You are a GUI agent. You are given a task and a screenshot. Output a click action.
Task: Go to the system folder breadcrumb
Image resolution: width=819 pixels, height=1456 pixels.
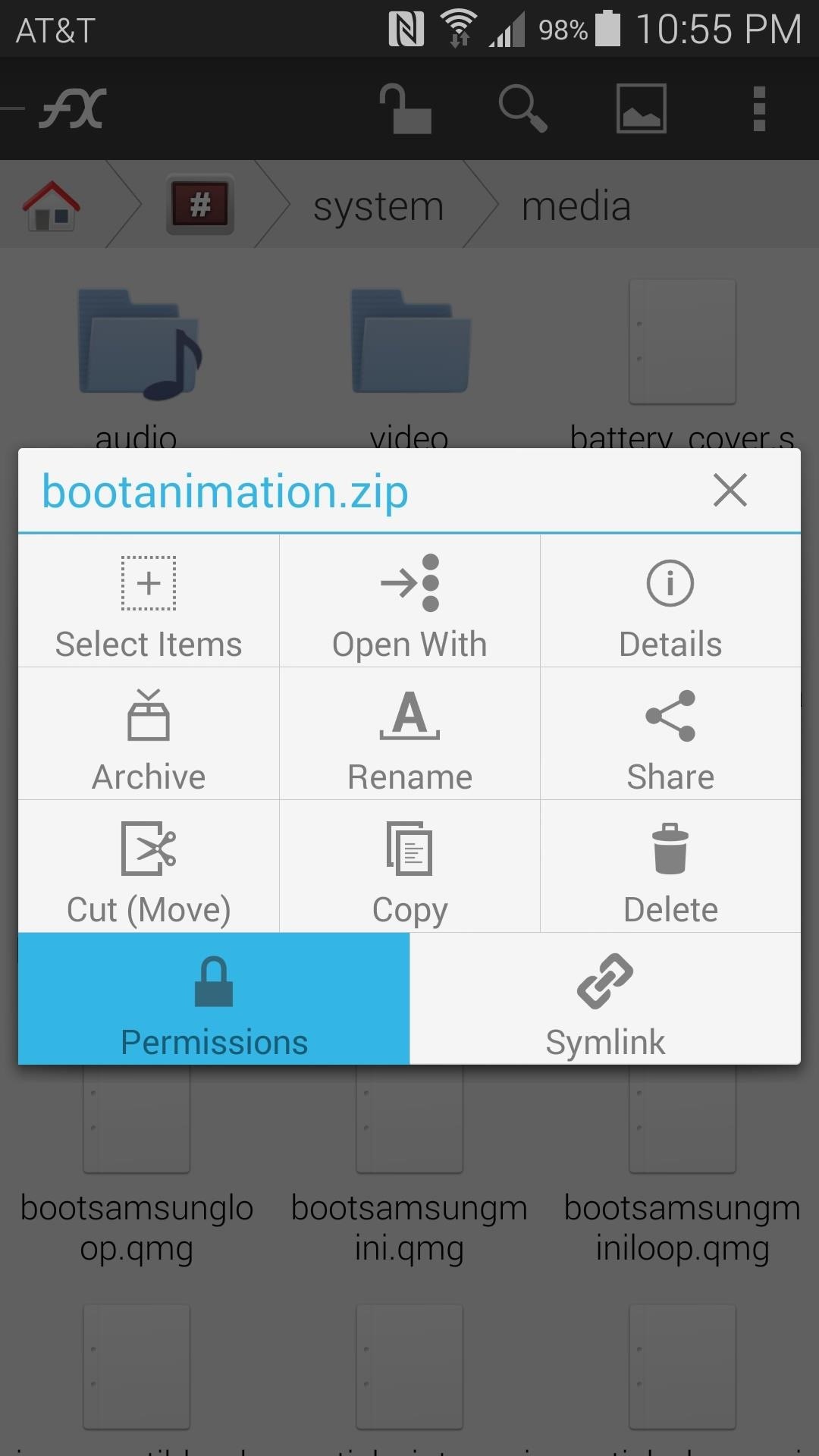tap(378, 206)
